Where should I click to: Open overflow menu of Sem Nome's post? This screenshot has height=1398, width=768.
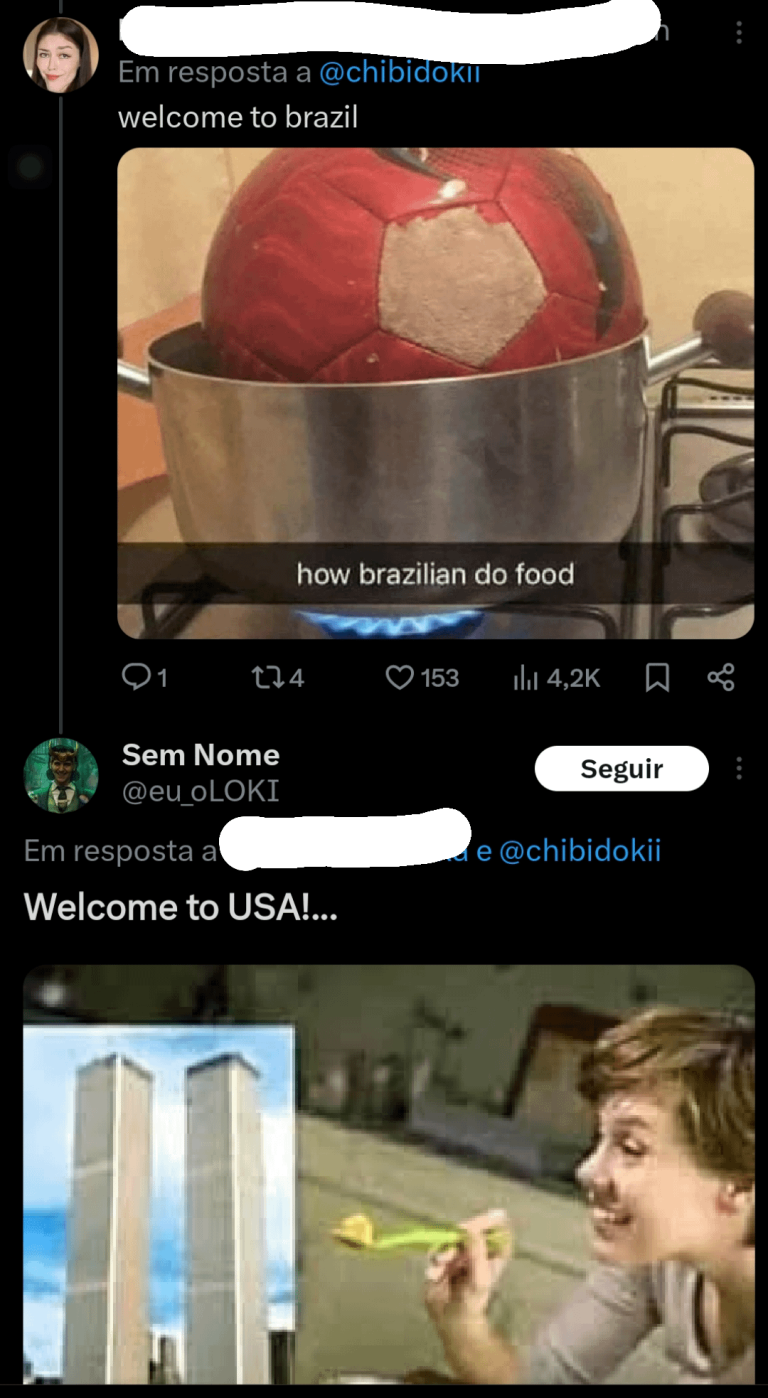(x=739, y=769)
